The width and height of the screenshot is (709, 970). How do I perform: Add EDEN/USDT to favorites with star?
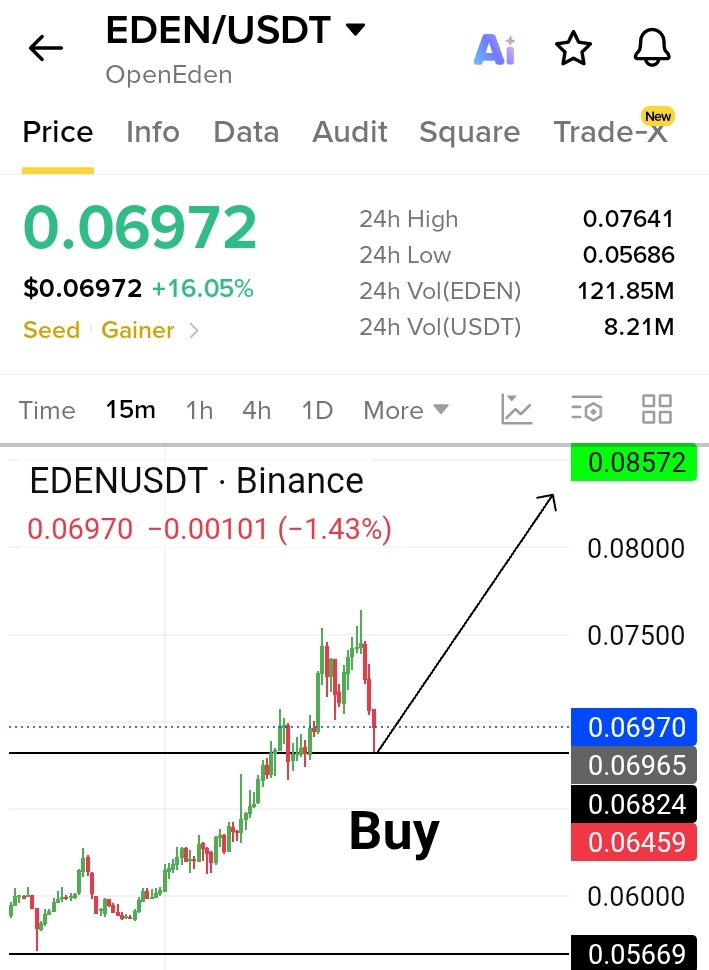(573, 48)
